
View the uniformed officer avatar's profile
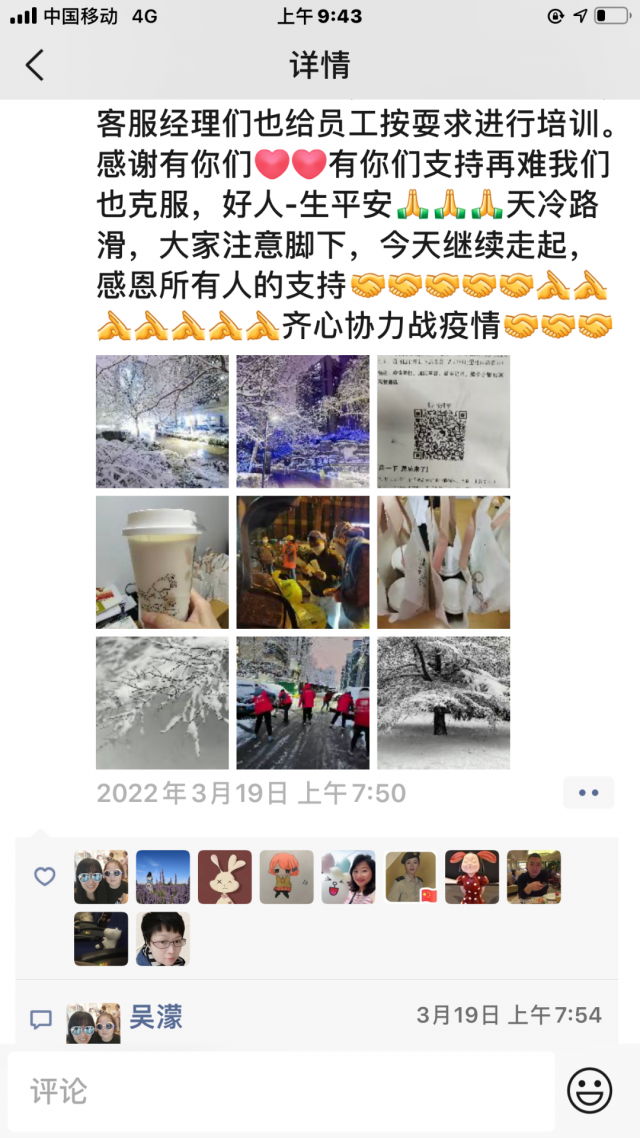point(411,877)
